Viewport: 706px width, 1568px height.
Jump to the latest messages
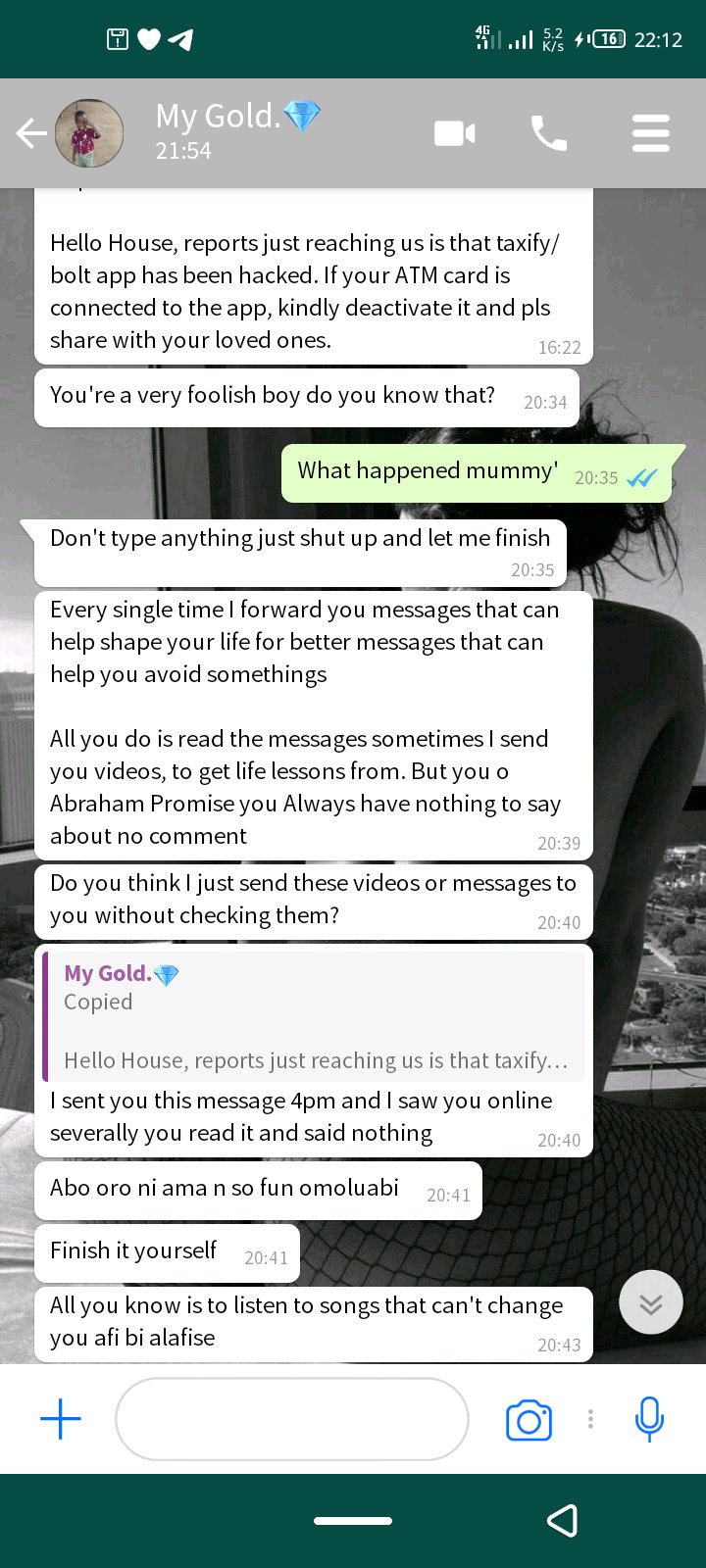pos(651,1302)
